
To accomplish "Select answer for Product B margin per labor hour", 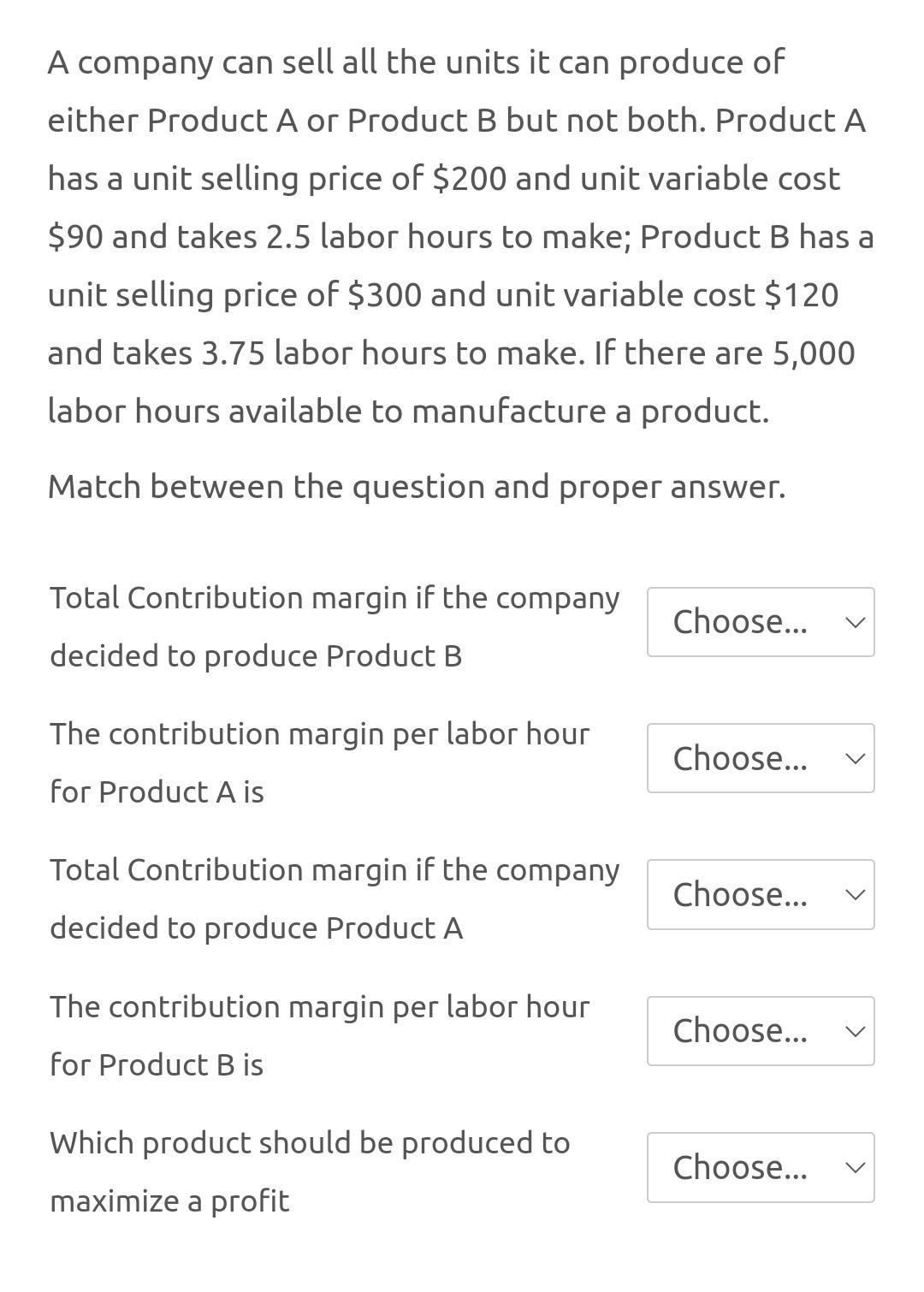I will pyautogui.click(x=760, y=1030).
